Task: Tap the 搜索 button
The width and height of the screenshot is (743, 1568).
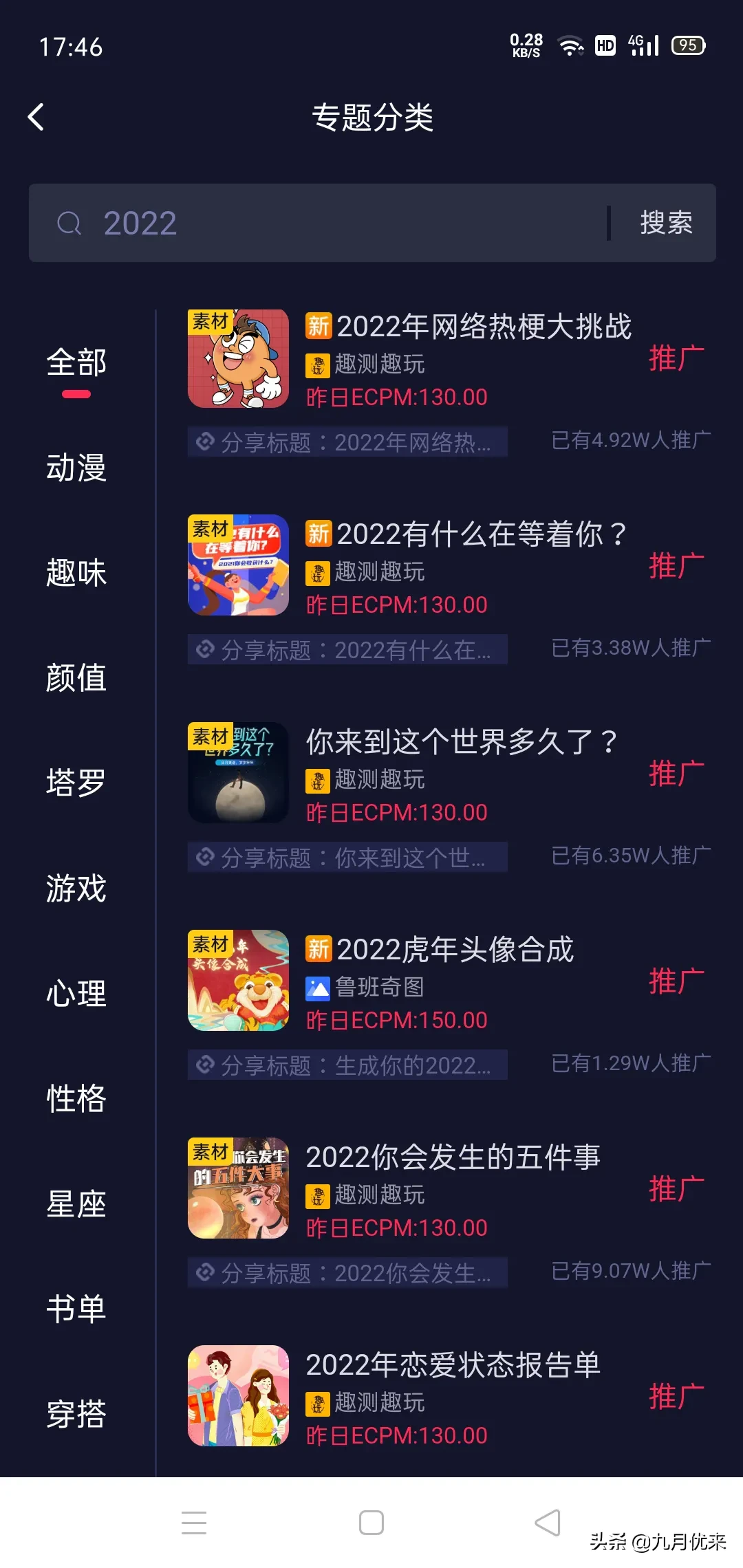Action: click(x=666, y=223)
